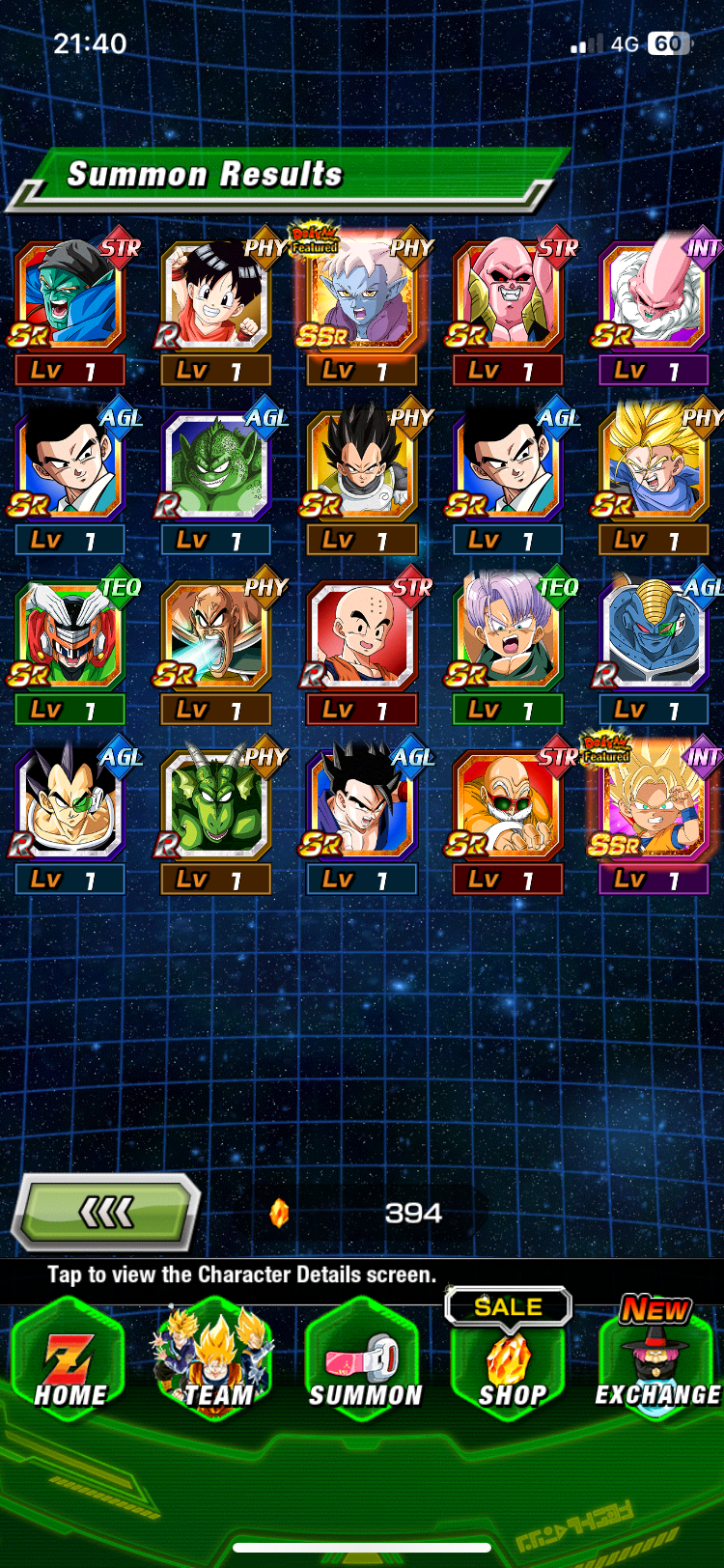
Task: Open the Exchange tab marked New
Action: 656,1363
